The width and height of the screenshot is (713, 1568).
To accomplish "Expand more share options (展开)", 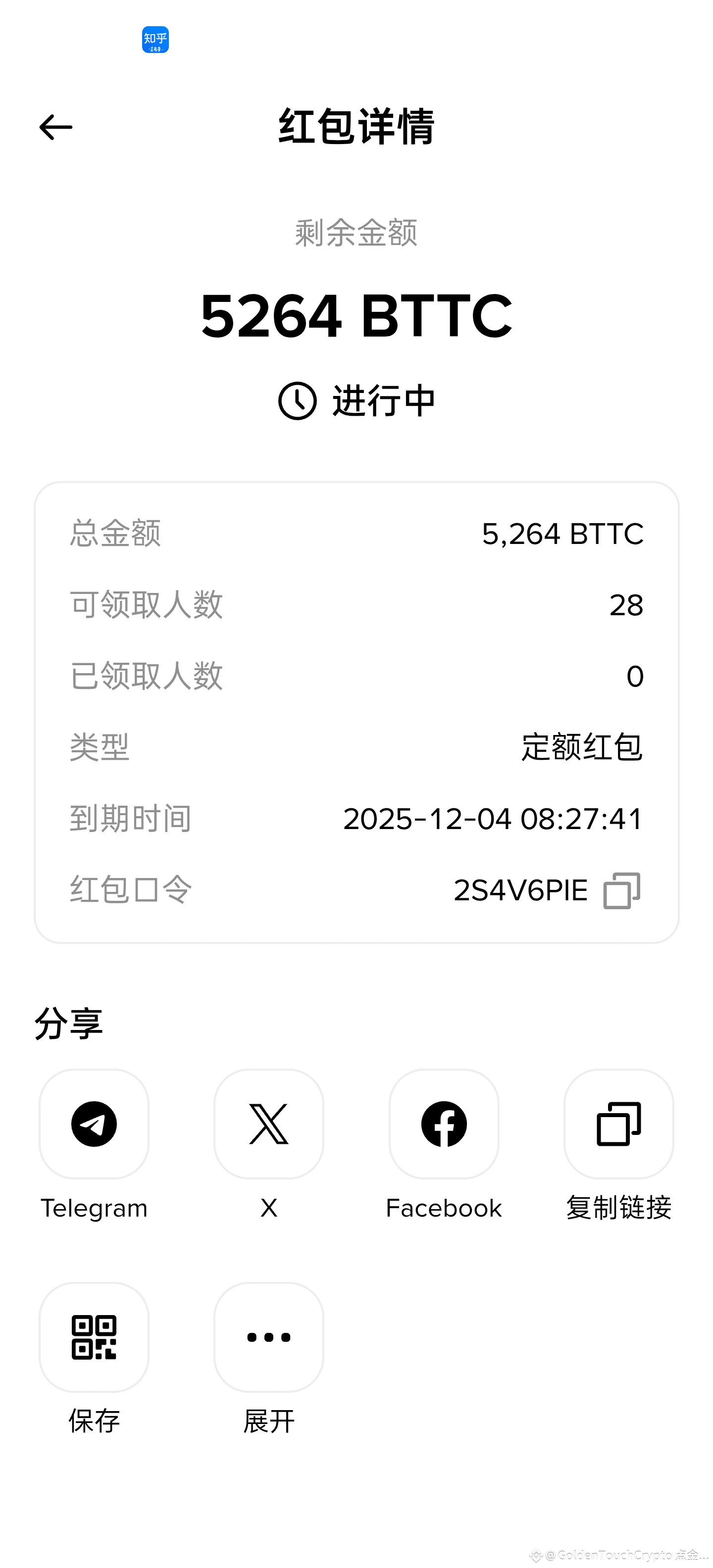I will 268,1337.
